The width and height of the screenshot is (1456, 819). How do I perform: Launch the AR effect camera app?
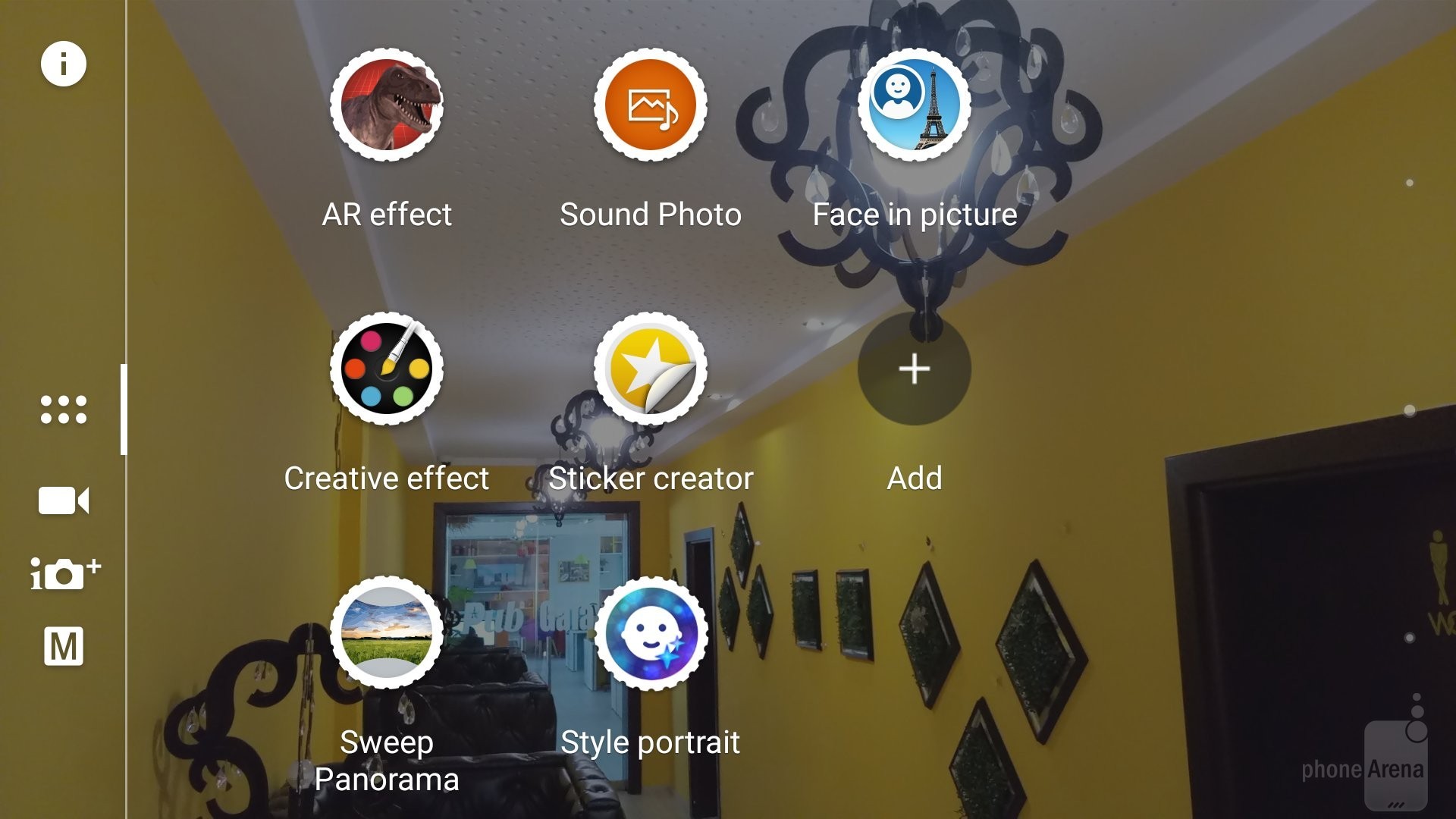point(387,105)
